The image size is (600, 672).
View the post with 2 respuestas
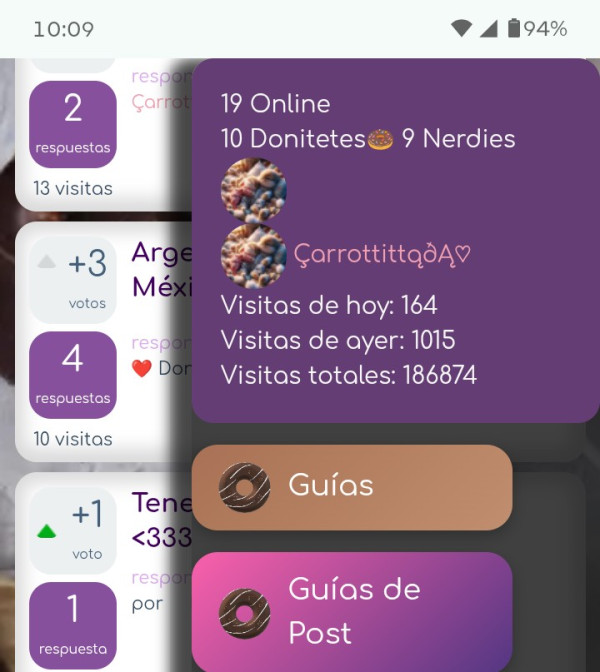pyautogui.click(x=72, y=124)
